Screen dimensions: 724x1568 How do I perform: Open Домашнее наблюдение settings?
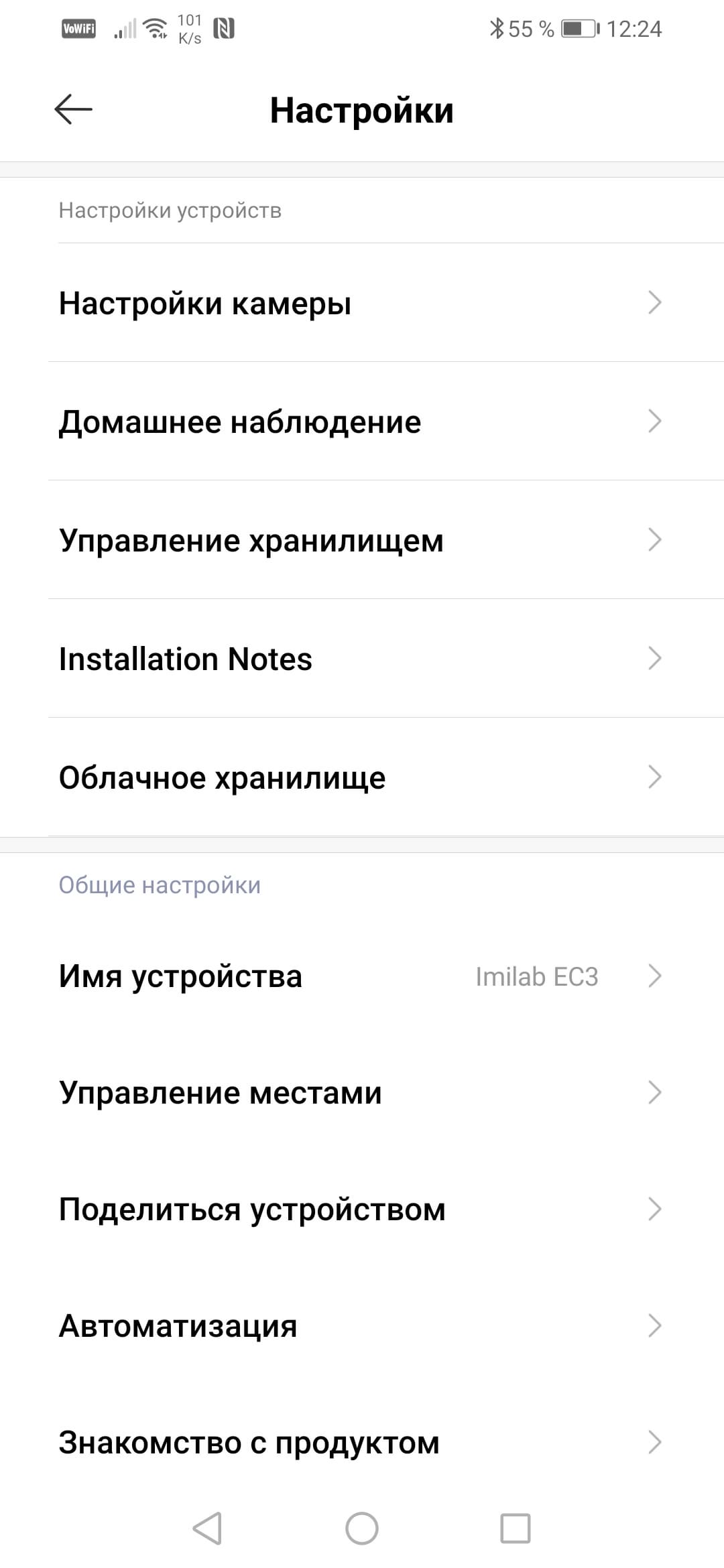click(362, 421)
